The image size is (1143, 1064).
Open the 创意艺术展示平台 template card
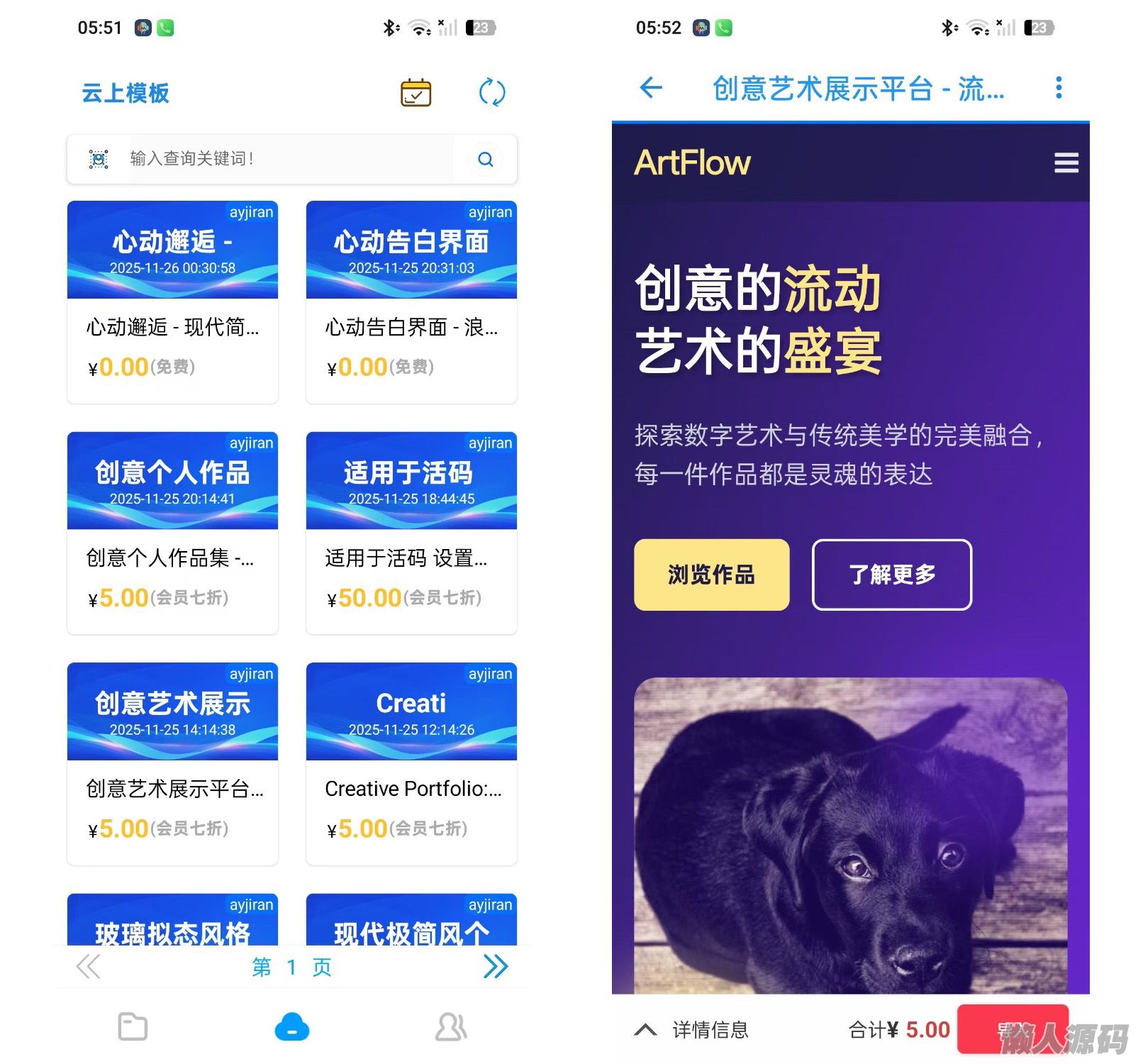pyautogui.click(x=172, y=763)
